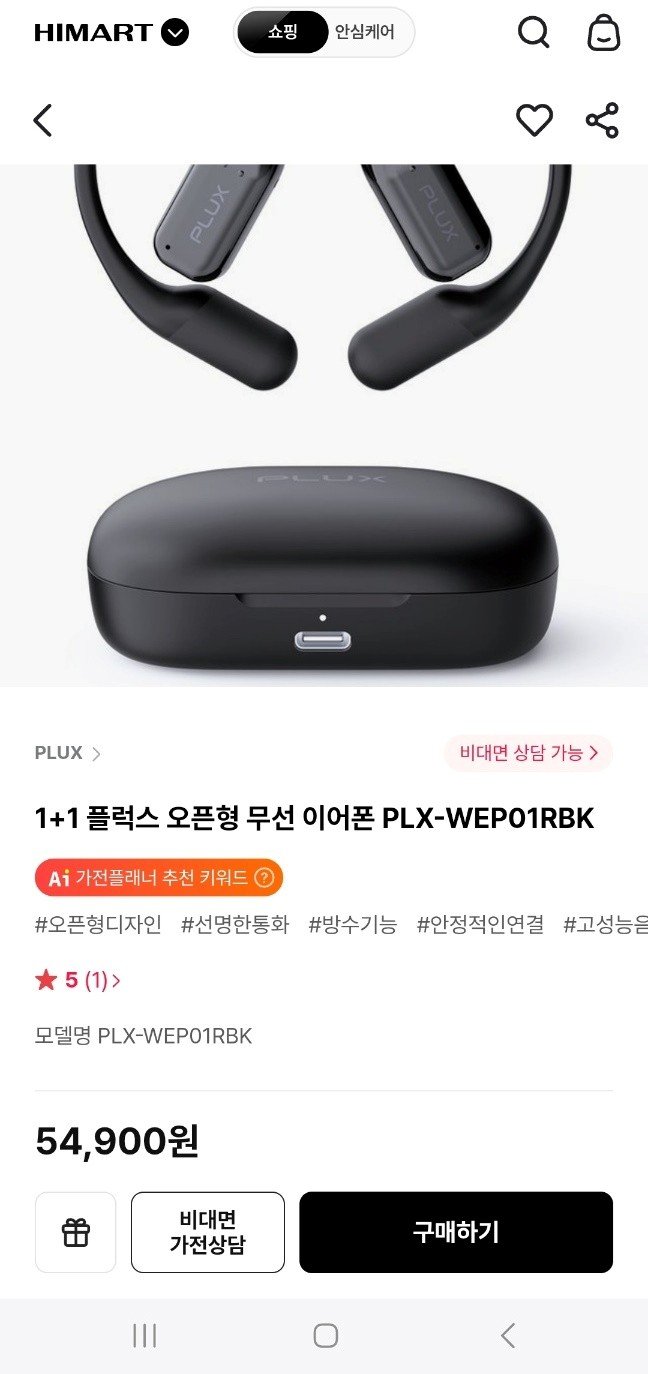
Task: Share this product page
Action: pyautogui.click(x=602, y=121)
